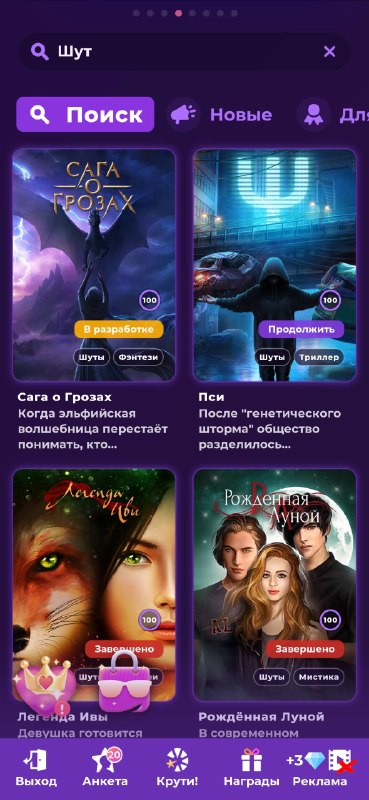Open the Сага о Грозах story card
The width and height of the screenshot is (369, 800).
click(x=94, y=265)
